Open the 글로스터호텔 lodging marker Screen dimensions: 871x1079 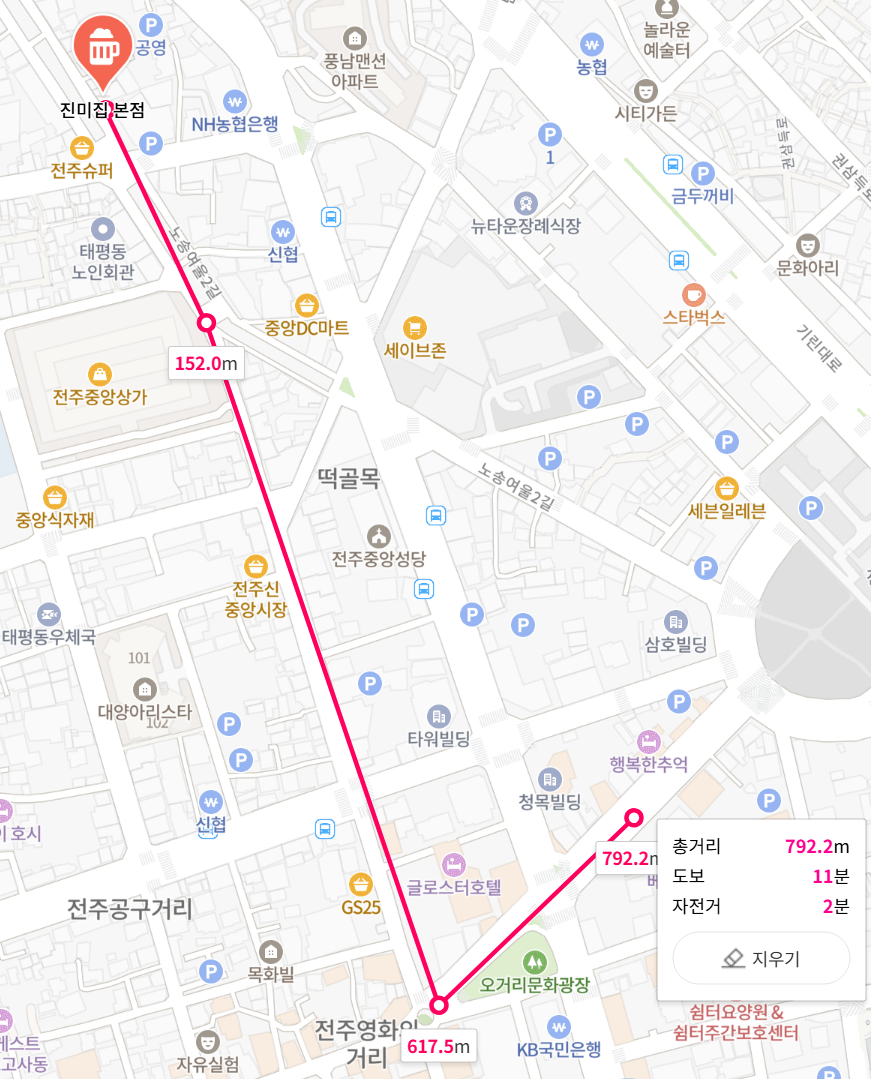pos(453,863)
